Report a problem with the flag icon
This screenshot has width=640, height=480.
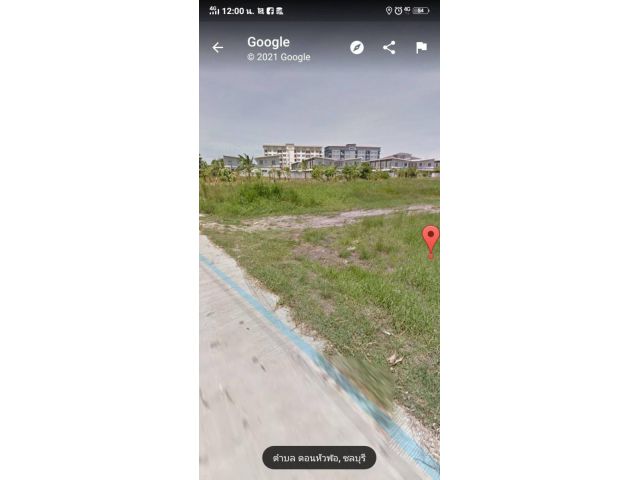(421, 47)
